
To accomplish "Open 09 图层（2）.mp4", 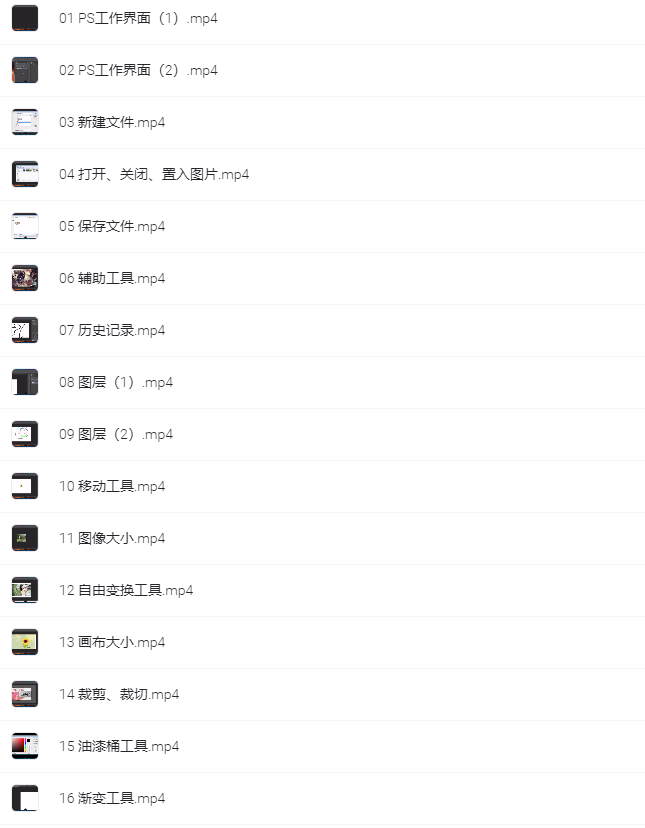I will tap(115, 434).
